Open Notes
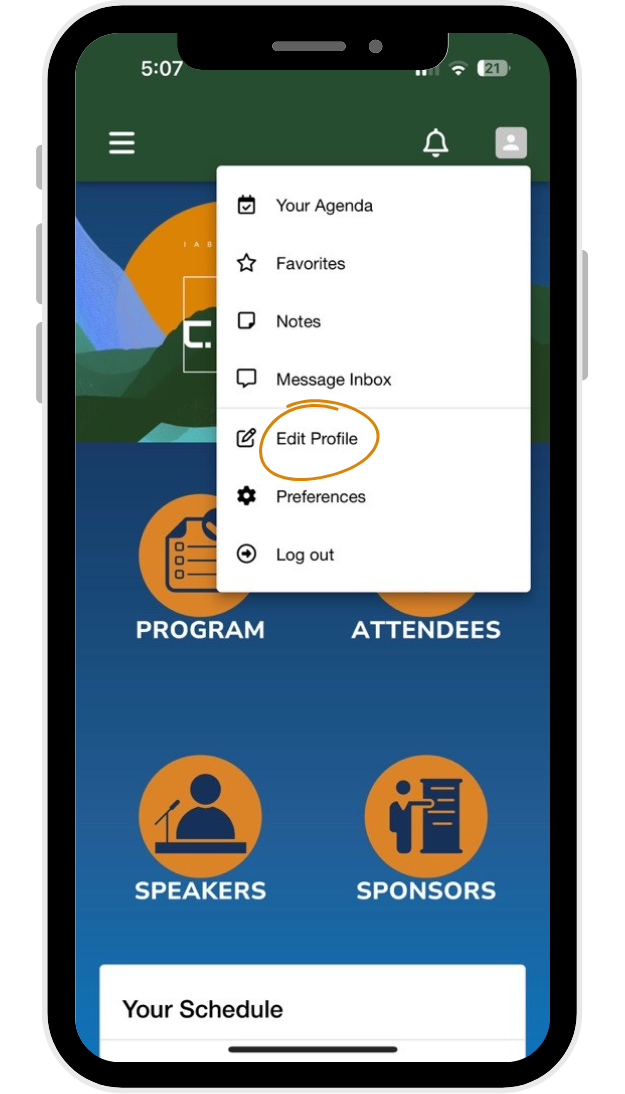 point(298,322)
